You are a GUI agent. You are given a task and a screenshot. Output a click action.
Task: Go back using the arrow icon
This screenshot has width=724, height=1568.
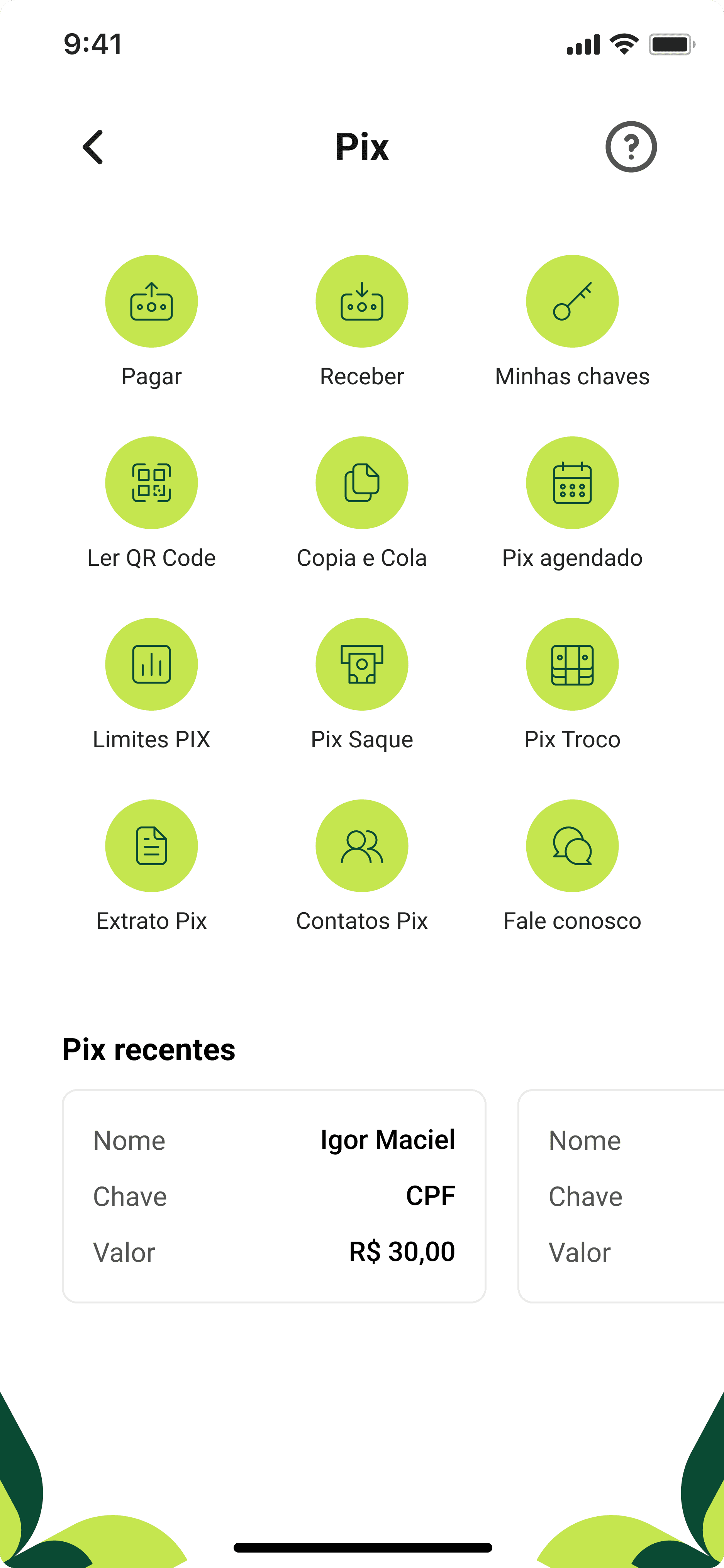(93, 147)
